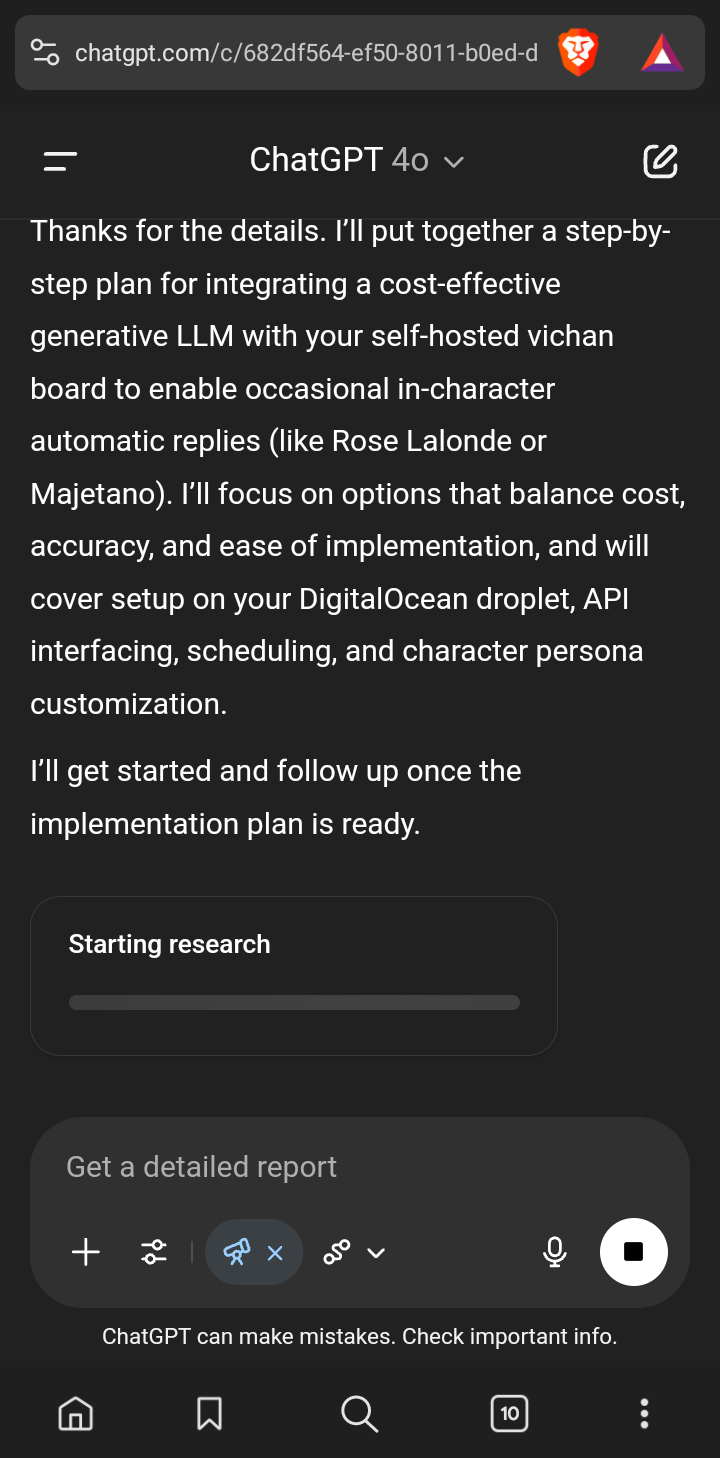Viewport: 720px width, 1458px height.
Task: Open the browser address bar URL
Action: (306, 52)
